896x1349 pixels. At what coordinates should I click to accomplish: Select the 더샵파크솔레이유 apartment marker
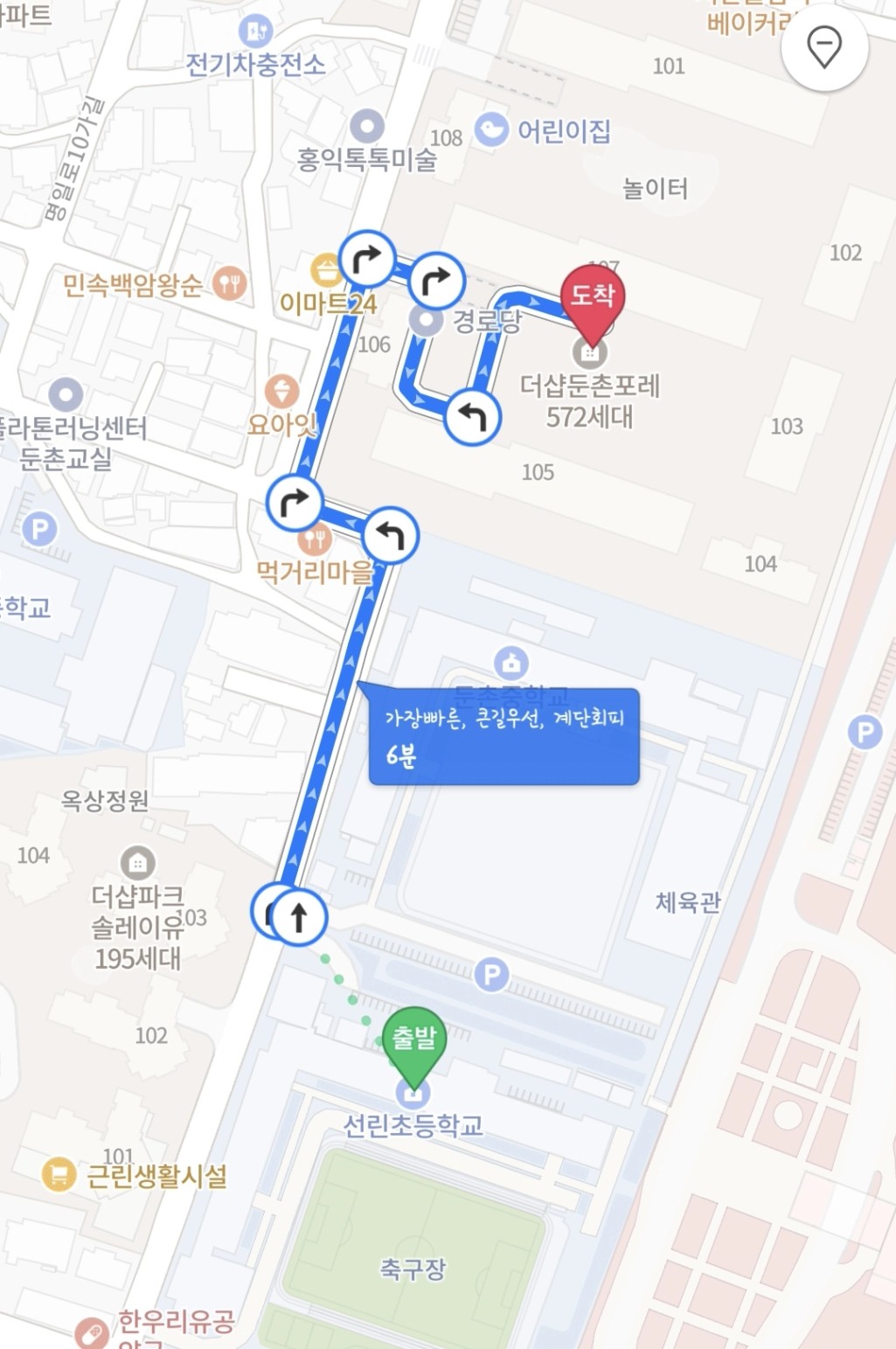(x=137, y=864)
